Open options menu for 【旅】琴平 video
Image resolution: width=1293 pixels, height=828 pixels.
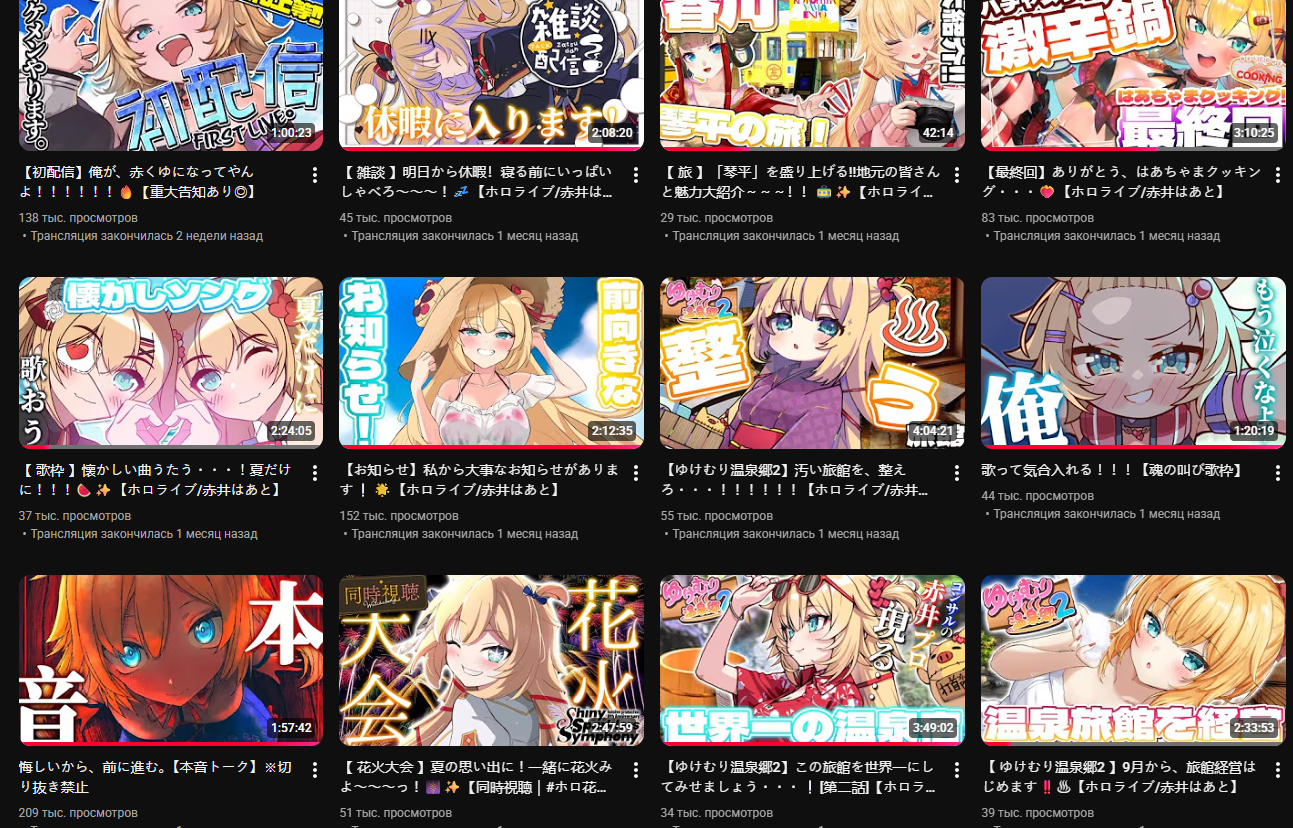(956, 175)
